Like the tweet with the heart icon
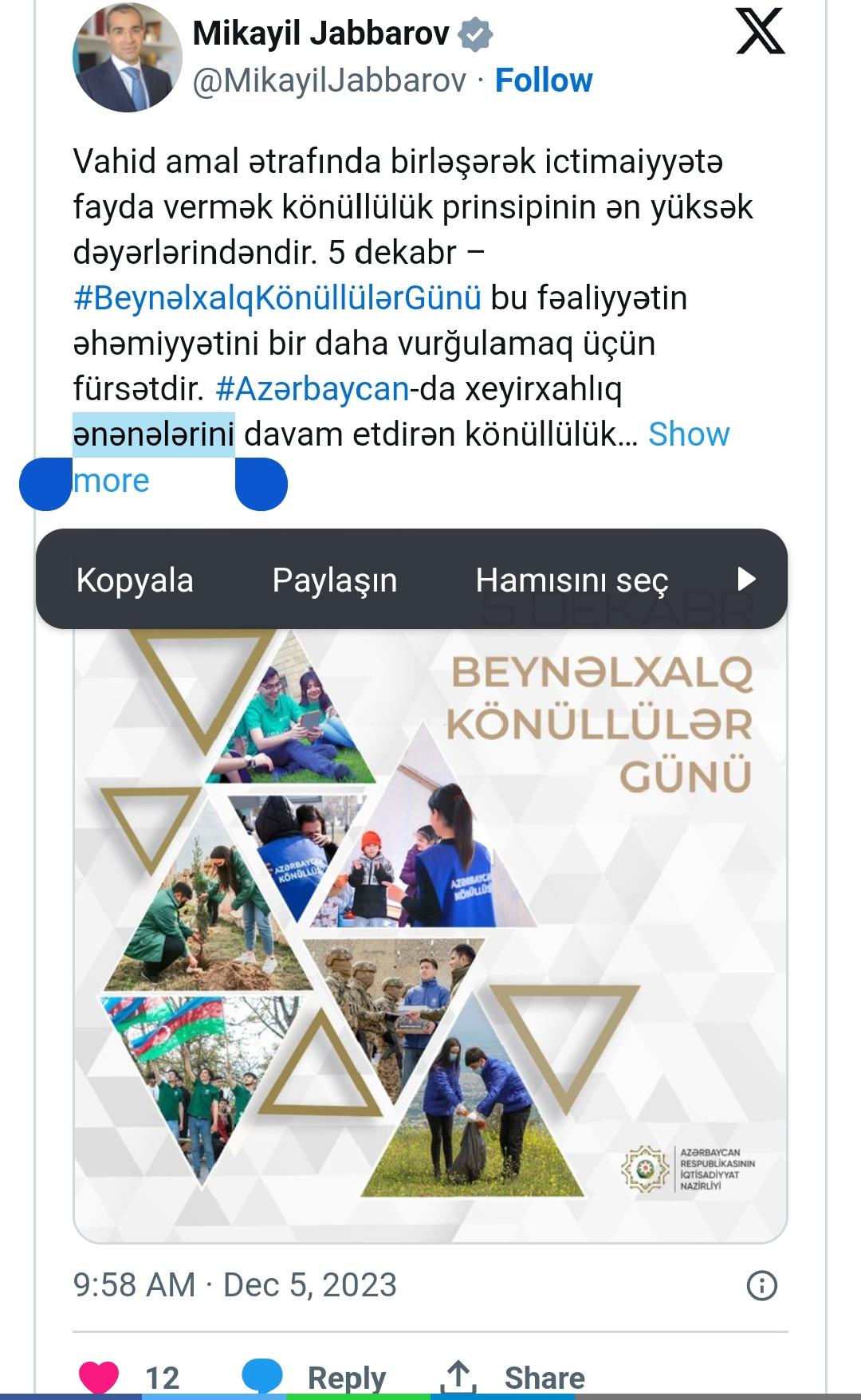This screenshot has height=1400, width=861. 99,1377
